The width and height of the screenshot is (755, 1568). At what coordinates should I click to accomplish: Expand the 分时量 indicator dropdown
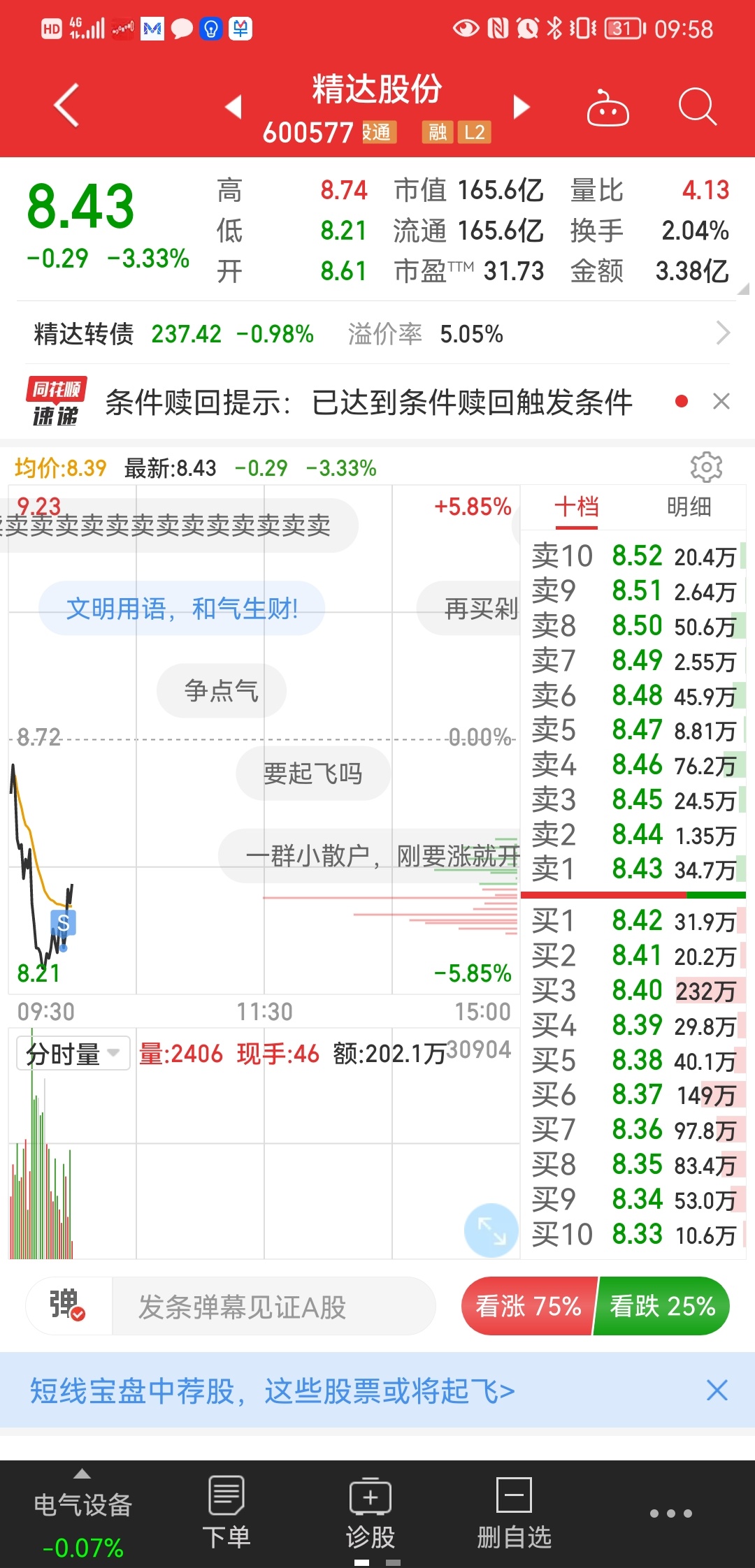(73, 1053)
